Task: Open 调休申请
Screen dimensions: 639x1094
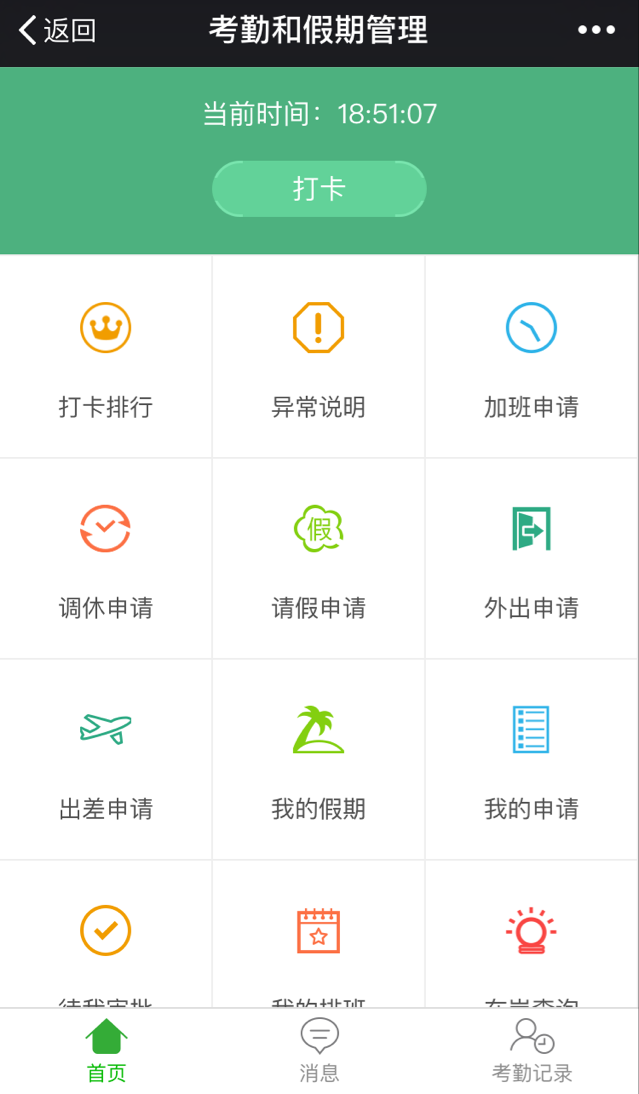Action: tap(106, 558)
